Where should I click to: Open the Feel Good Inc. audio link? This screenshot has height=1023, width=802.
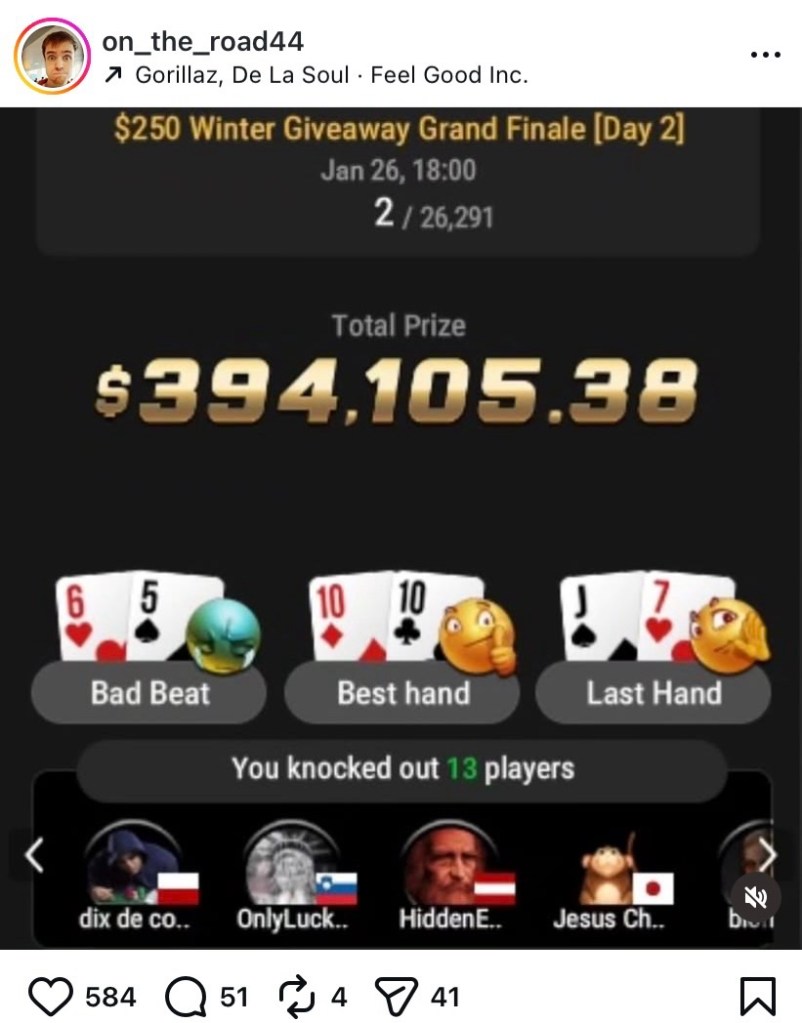(x=330, y=75)
